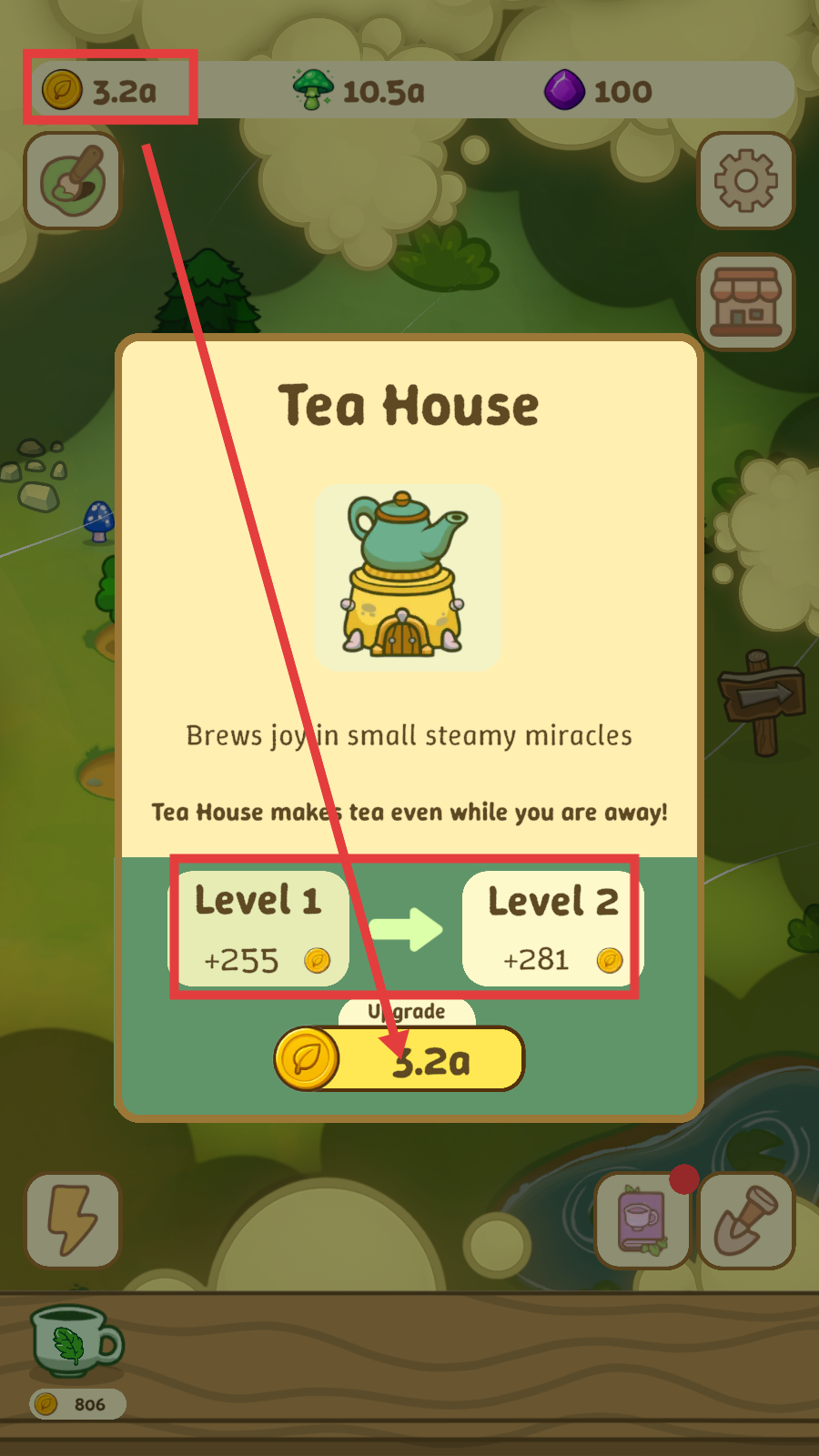Tap the shovel dig button
819x1456 pixels.
pos(746,1220)
